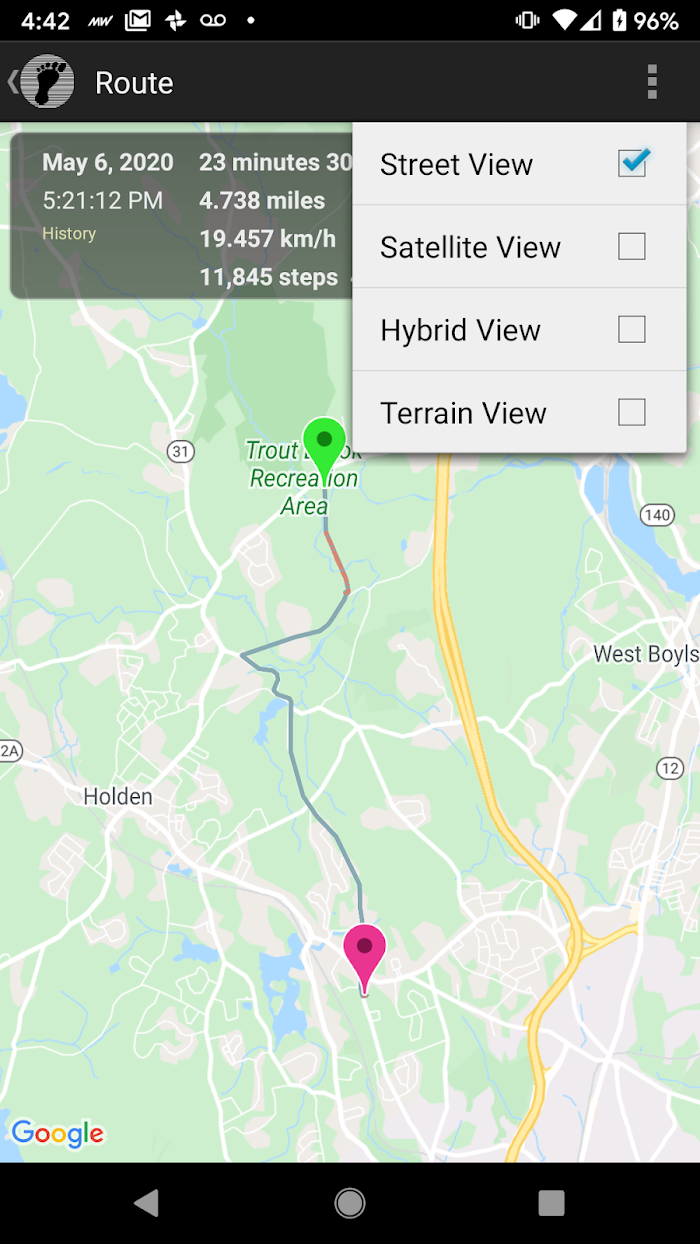Switch to Hybrid View
Screen dimensions: 700x1244
click(x=520, y=330)
